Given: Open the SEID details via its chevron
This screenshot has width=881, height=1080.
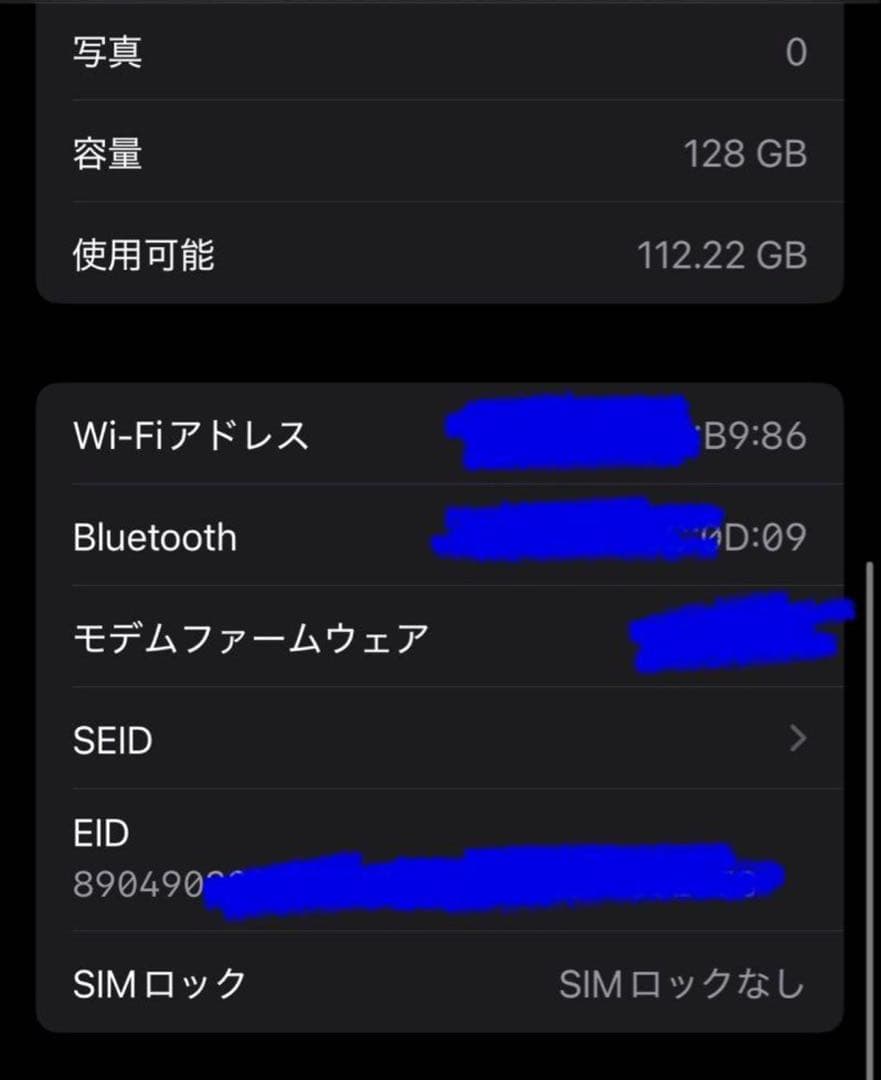Looking at the screenshot, I should 797,738.
